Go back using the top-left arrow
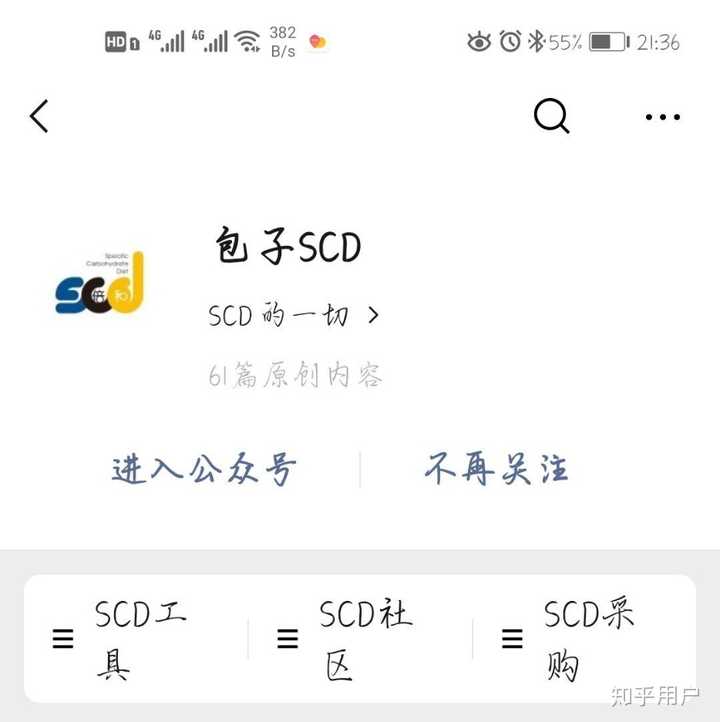The height and width of the screenshot is (722, 720). click(39, 117)
